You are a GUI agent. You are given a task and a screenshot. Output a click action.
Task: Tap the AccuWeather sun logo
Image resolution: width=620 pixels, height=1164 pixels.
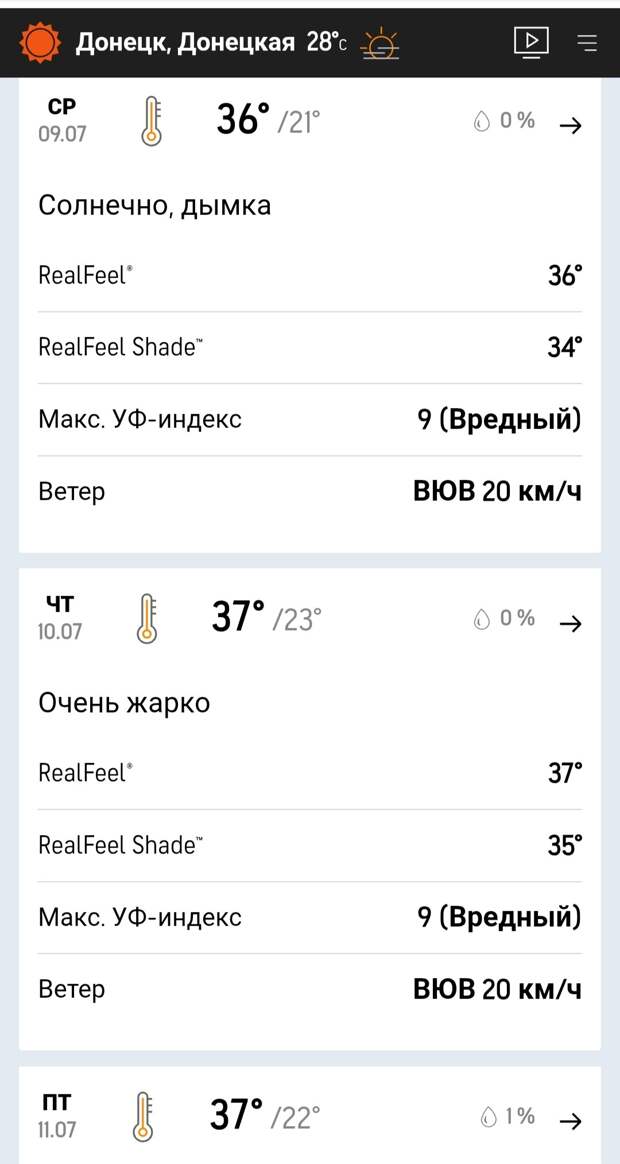coord(40,43)
